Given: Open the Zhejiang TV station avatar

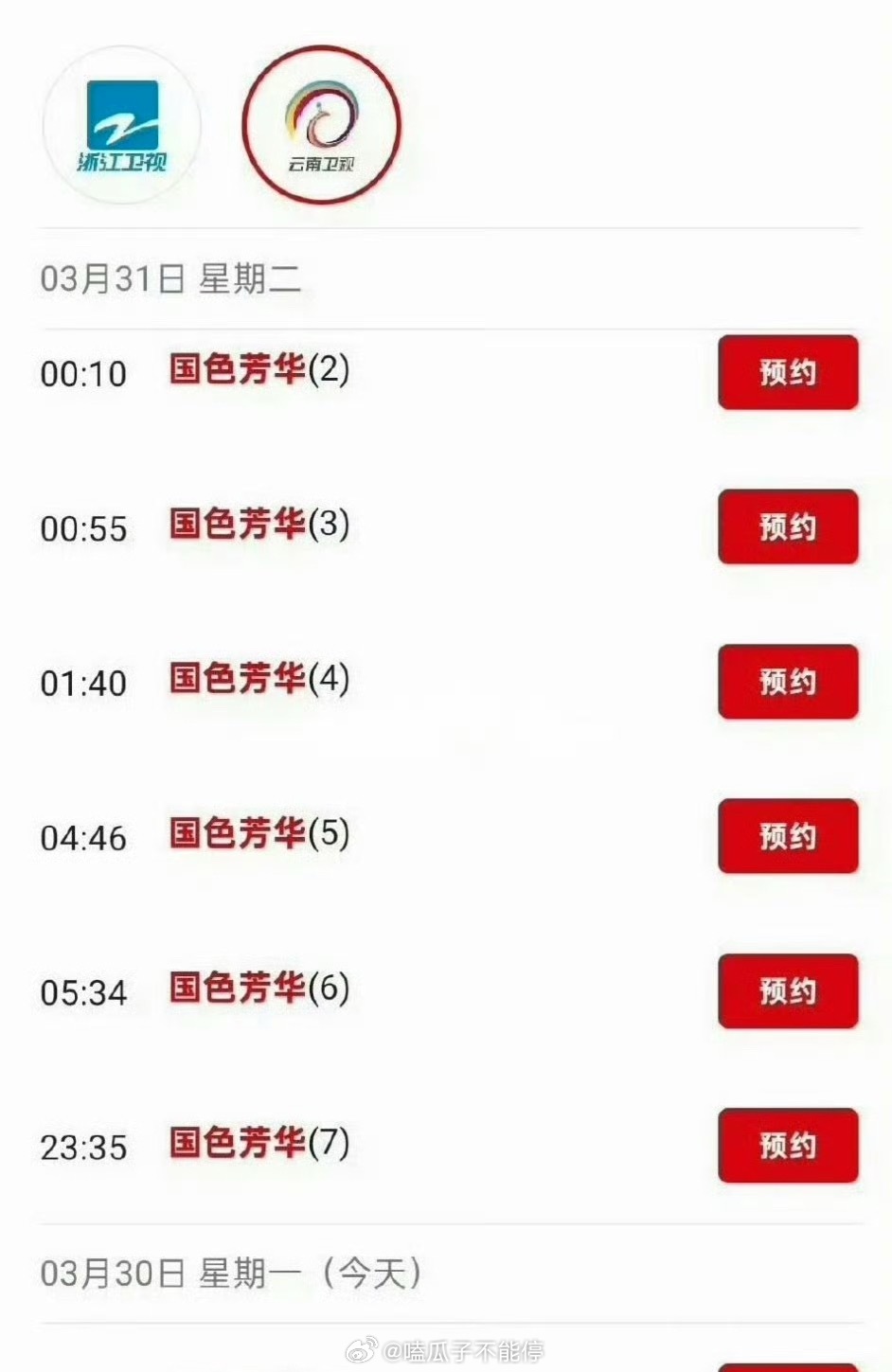Looking at the screenshot, I should coord(123,128).
